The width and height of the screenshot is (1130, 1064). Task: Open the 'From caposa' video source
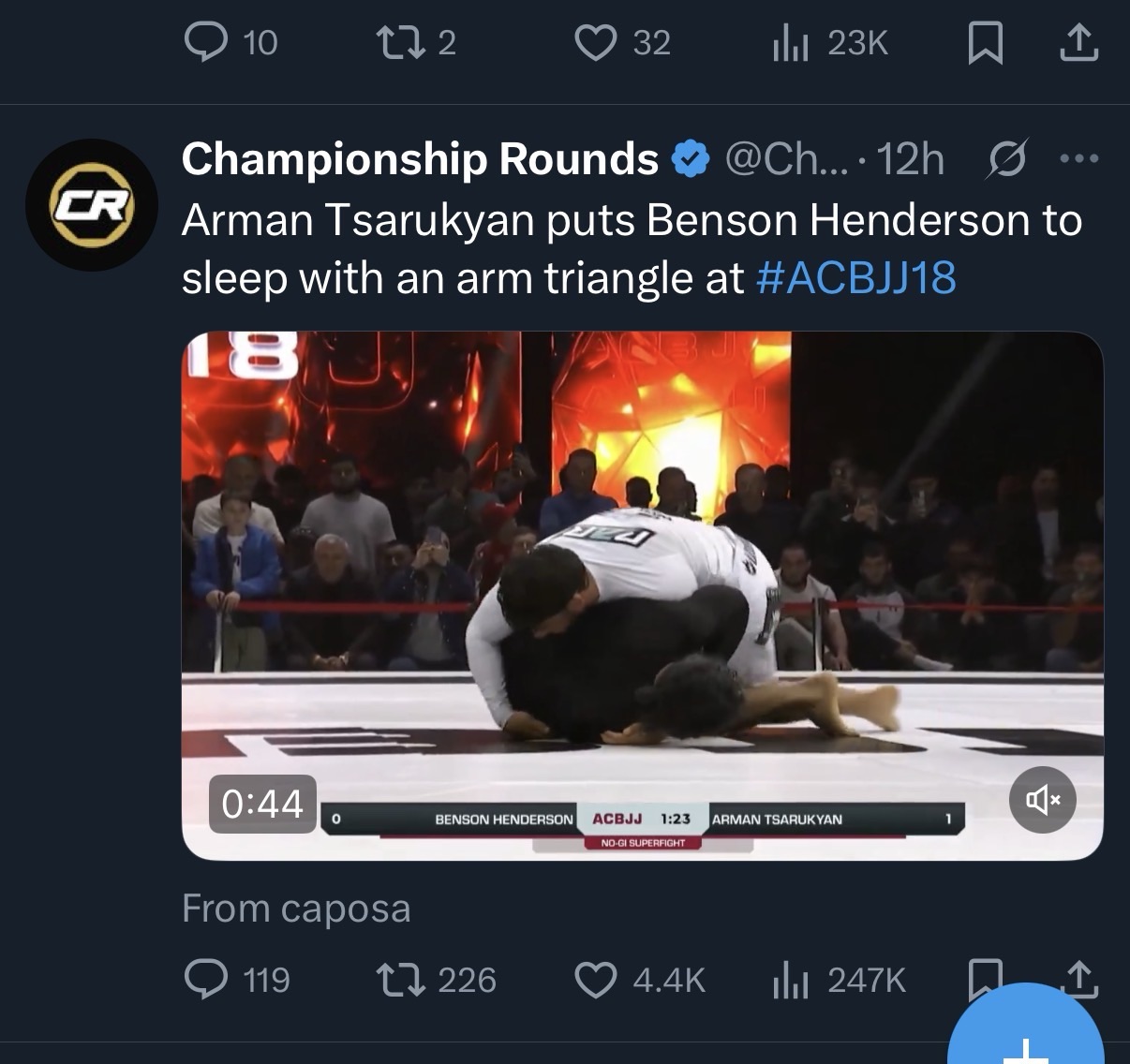[x=296, y=909]
